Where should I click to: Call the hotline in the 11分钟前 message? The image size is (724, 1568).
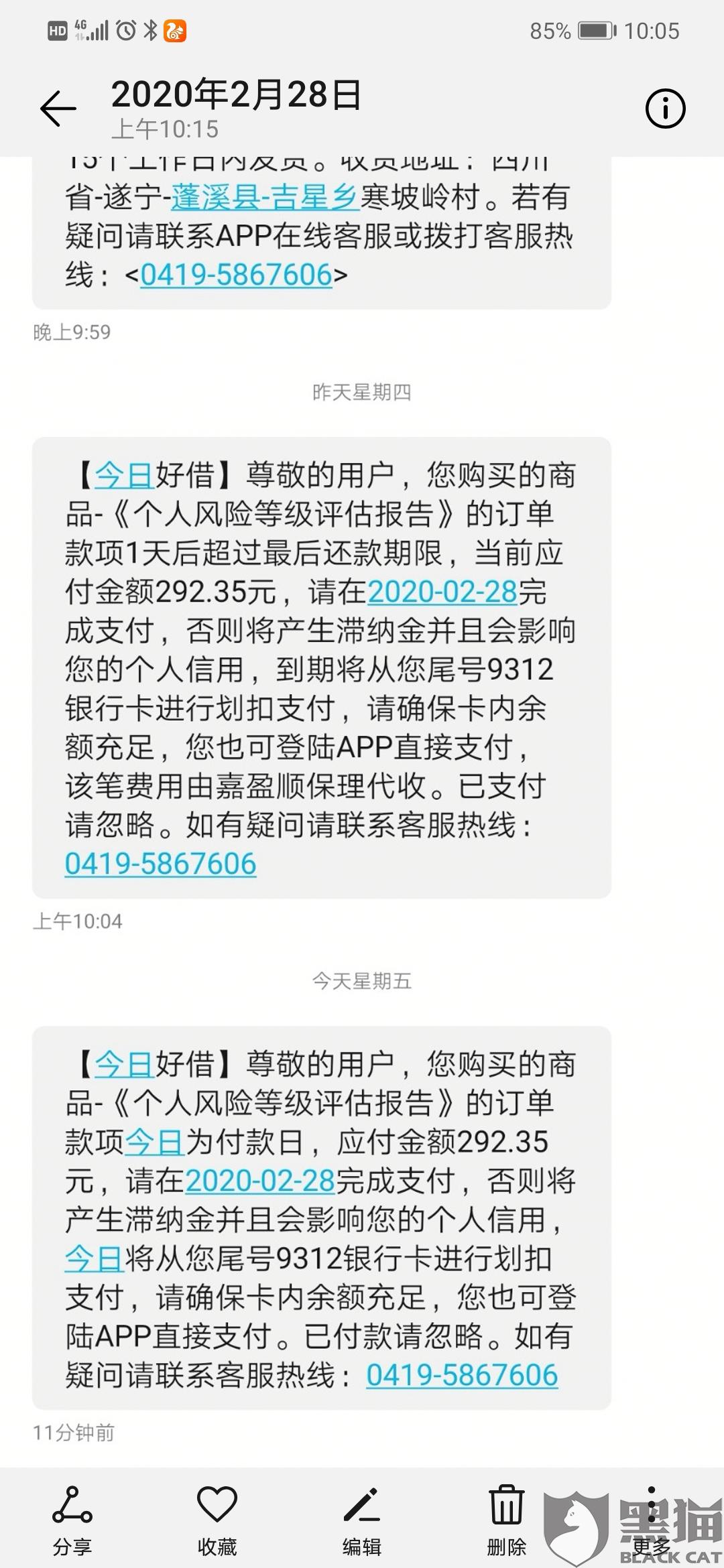[x=462, y=1376]
